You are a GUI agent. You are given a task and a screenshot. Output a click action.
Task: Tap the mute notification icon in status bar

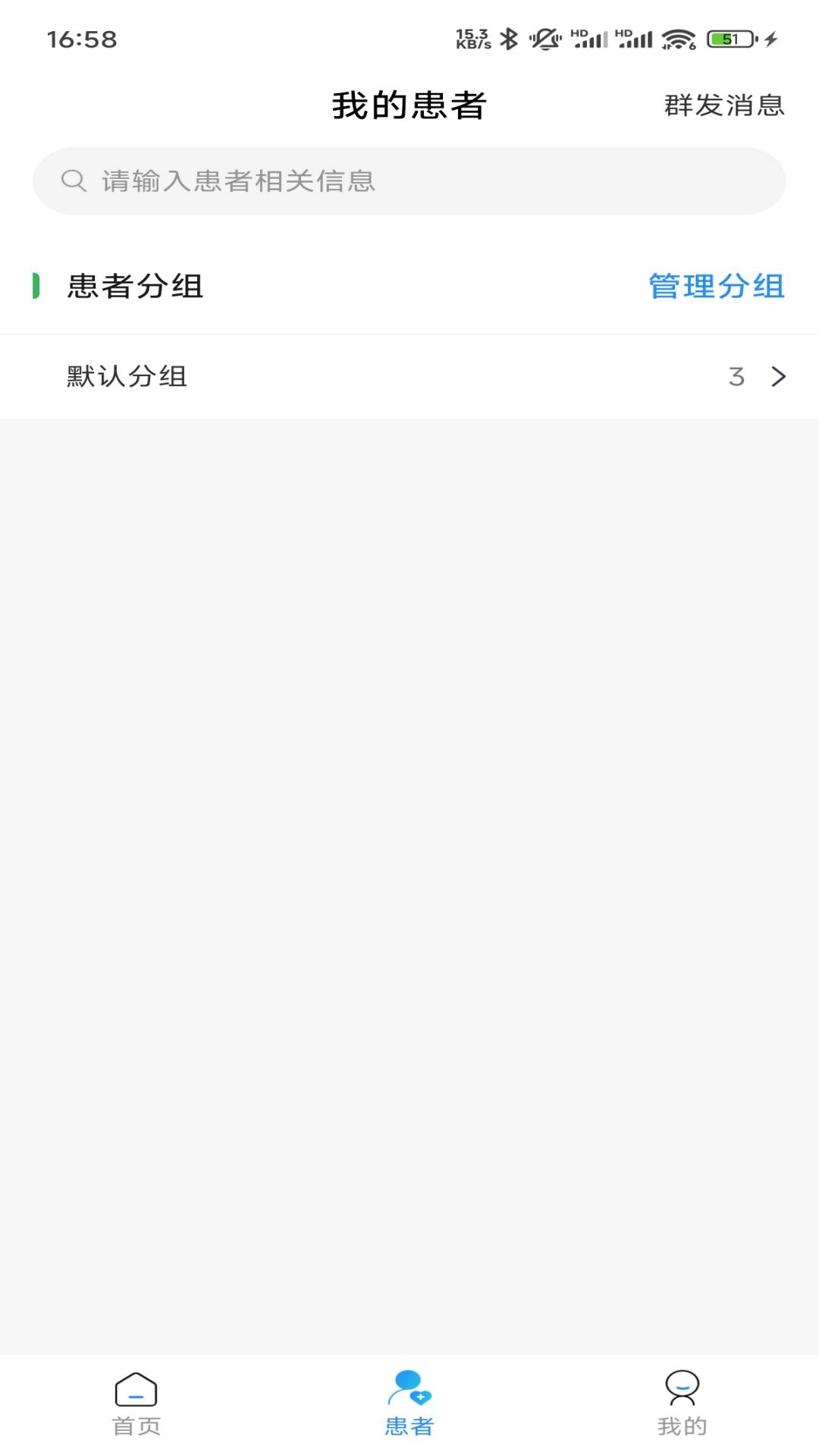pos(543,39)
